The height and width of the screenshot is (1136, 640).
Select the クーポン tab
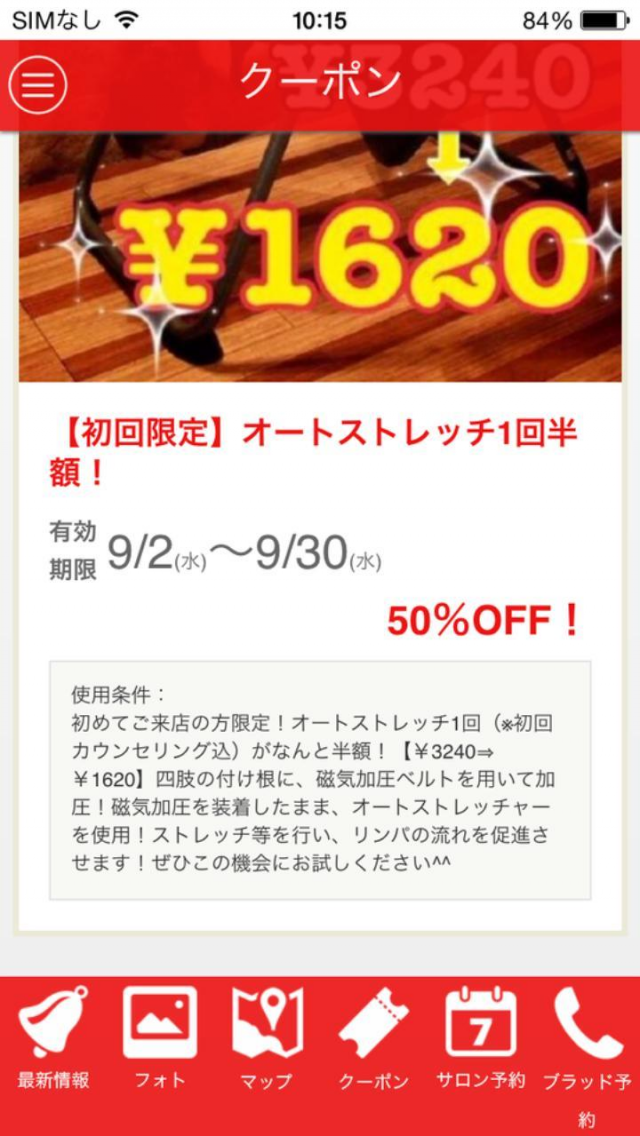tap(373, 1040)
